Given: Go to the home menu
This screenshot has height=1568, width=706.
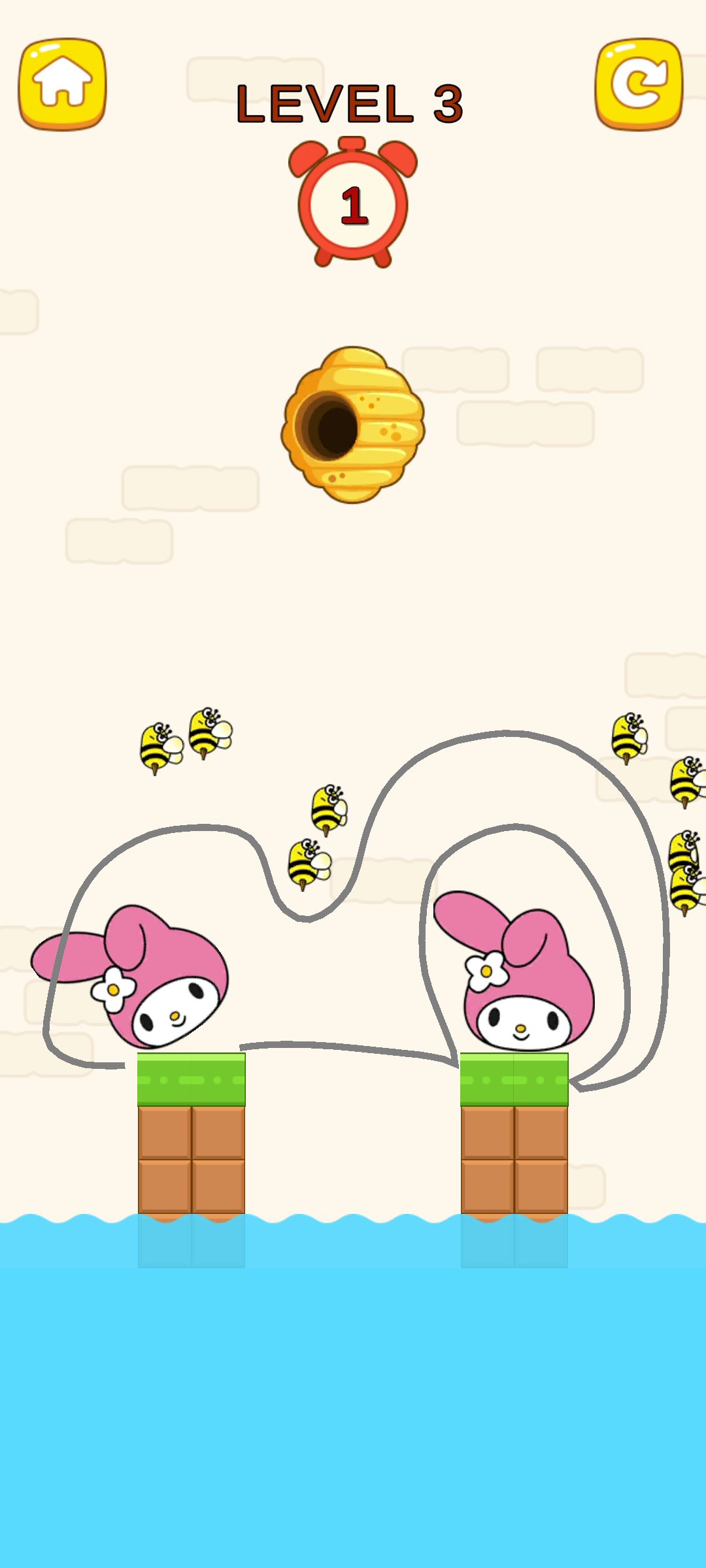Looking at the screenshot, I should (x=62, y=84).
